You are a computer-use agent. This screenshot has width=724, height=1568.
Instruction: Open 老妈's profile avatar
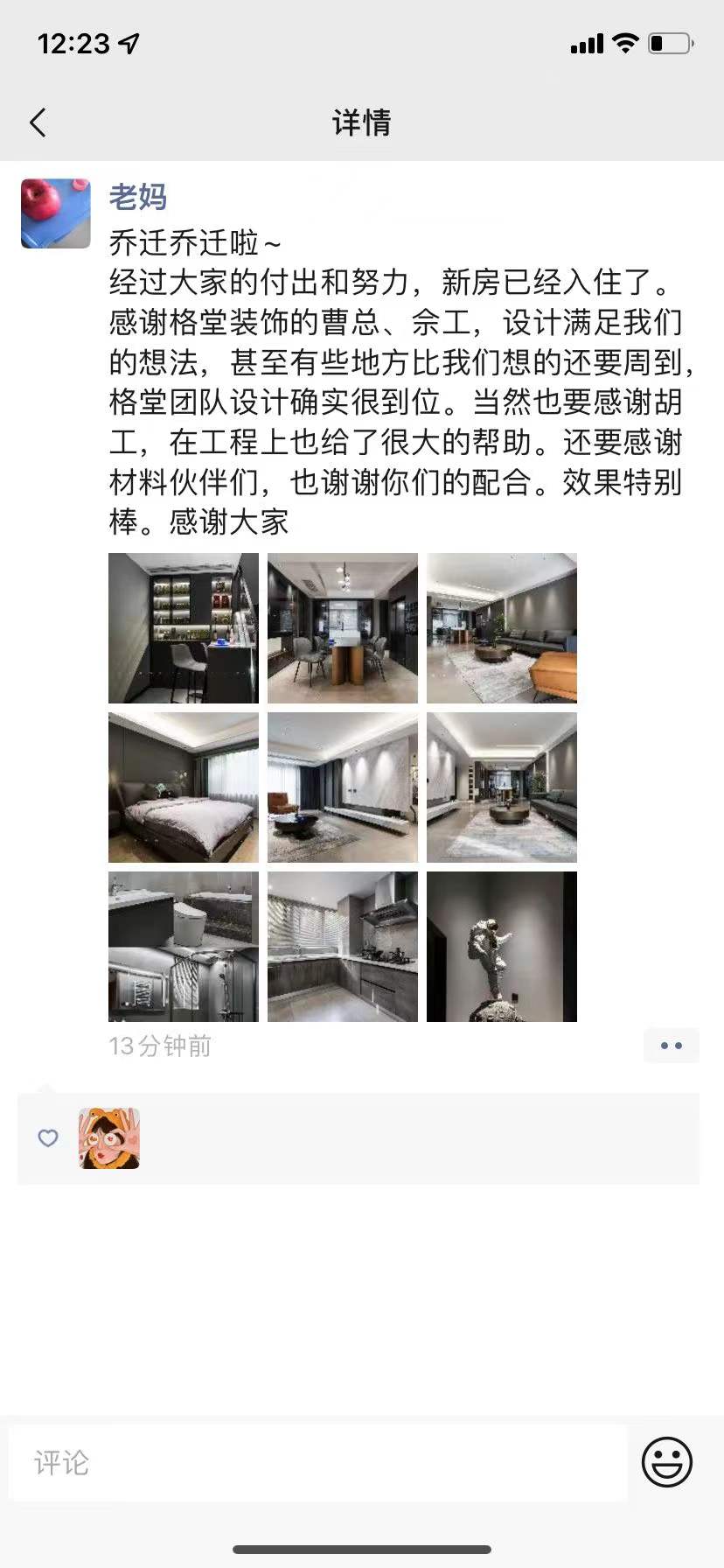(56, 213)
